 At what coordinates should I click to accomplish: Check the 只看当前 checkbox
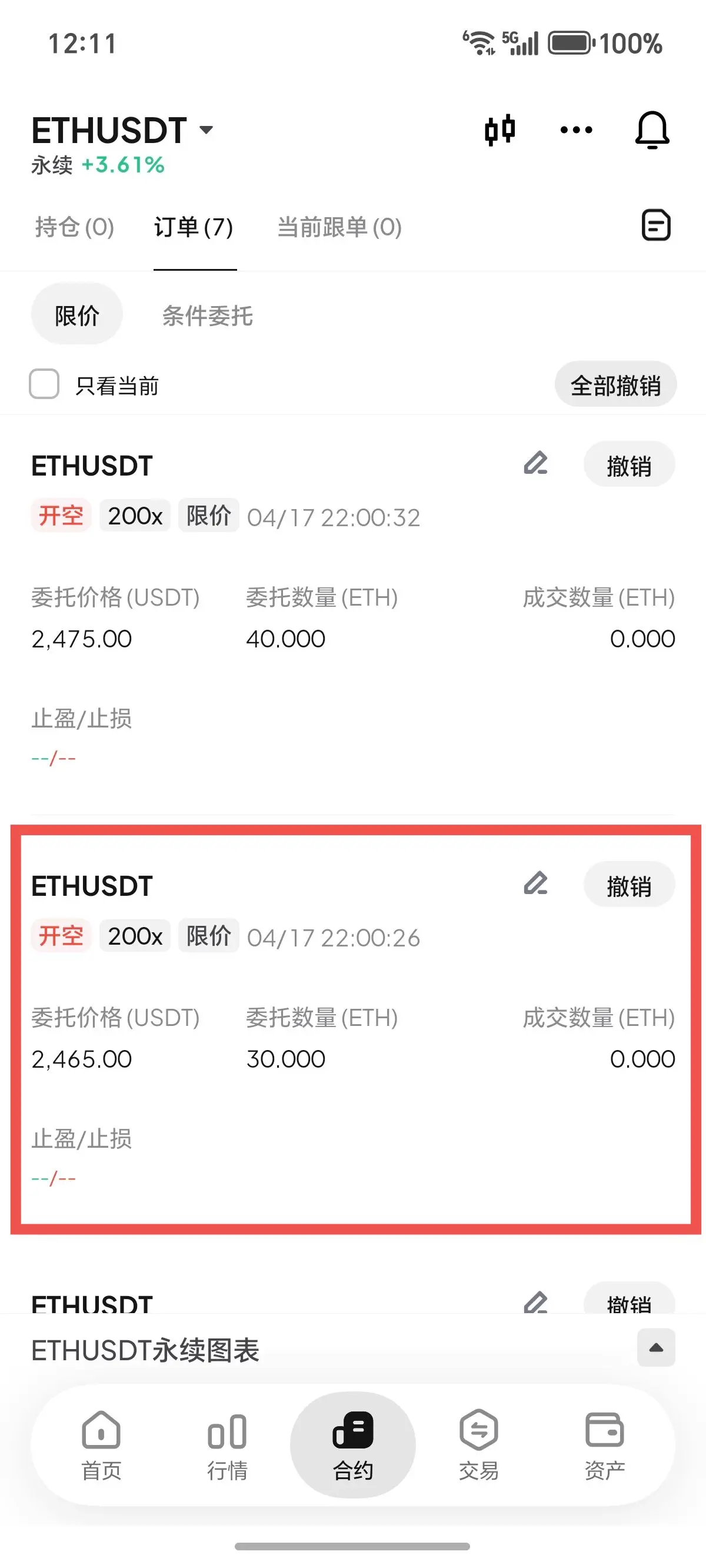pos(45,384)
